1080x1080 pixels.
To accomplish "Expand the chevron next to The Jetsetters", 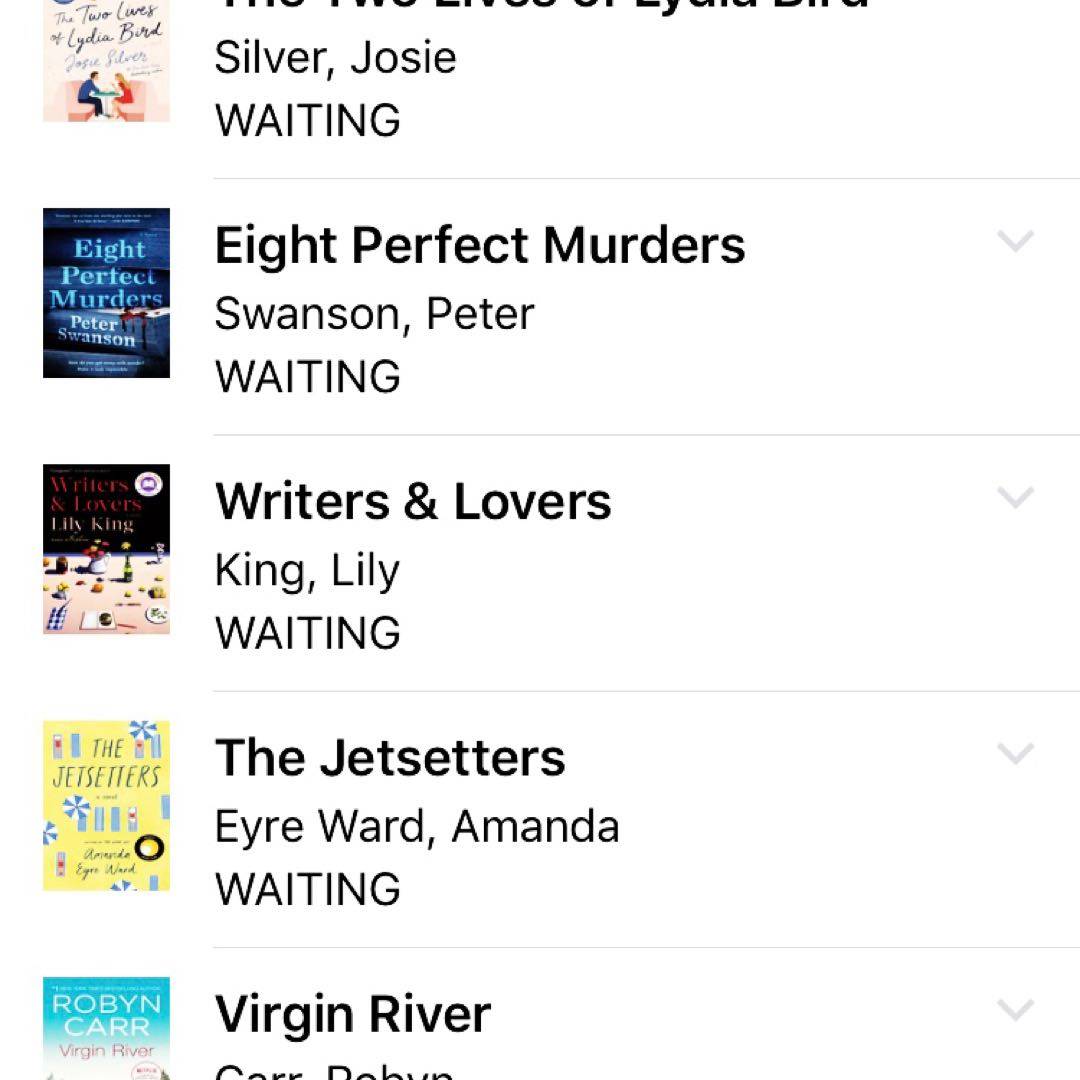I will pyautogui.click(x=1015, y=753).
